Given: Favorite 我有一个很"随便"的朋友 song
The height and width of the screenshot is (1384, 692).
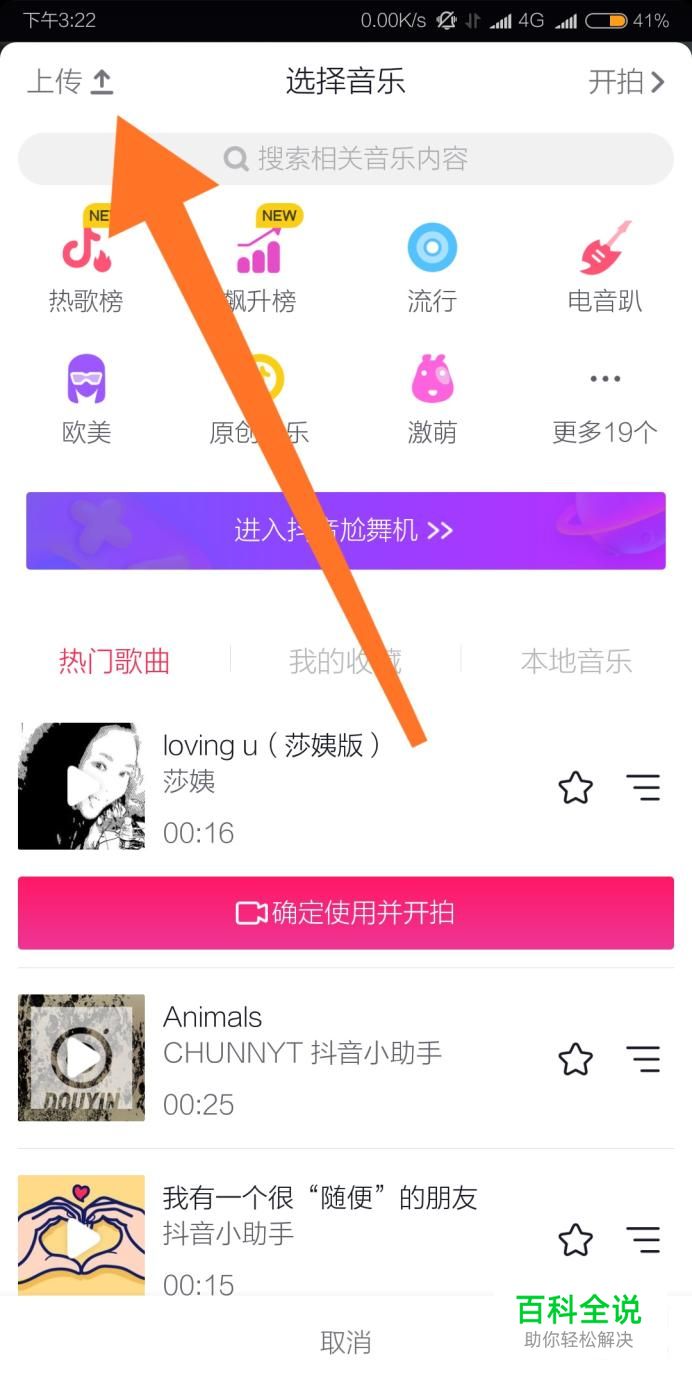Looking at the screenshot, I should pyautogui.click(x=575, y=1240).
